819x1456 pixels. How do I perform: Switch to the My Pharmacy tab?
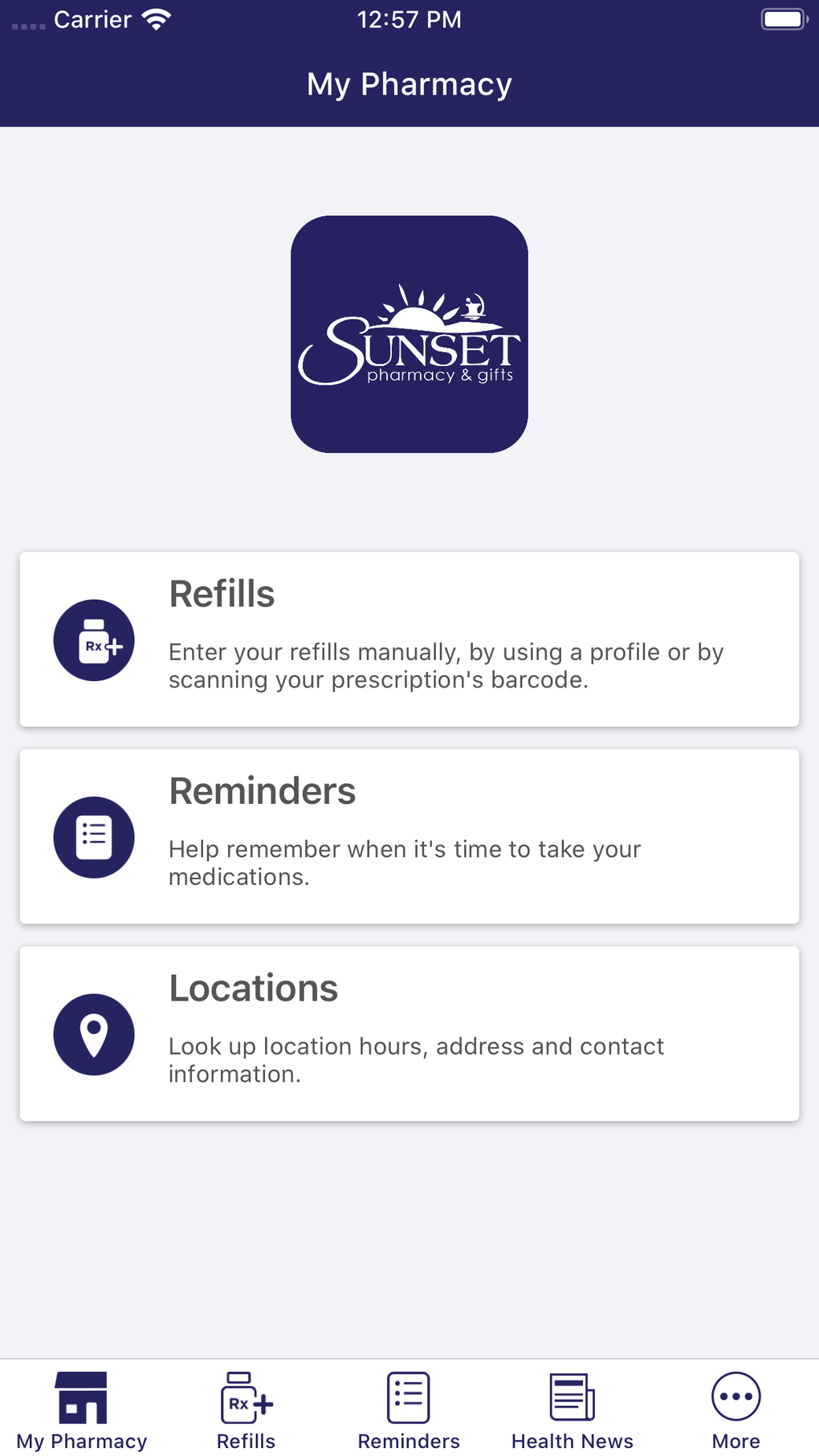click(x=82, y=1411)
